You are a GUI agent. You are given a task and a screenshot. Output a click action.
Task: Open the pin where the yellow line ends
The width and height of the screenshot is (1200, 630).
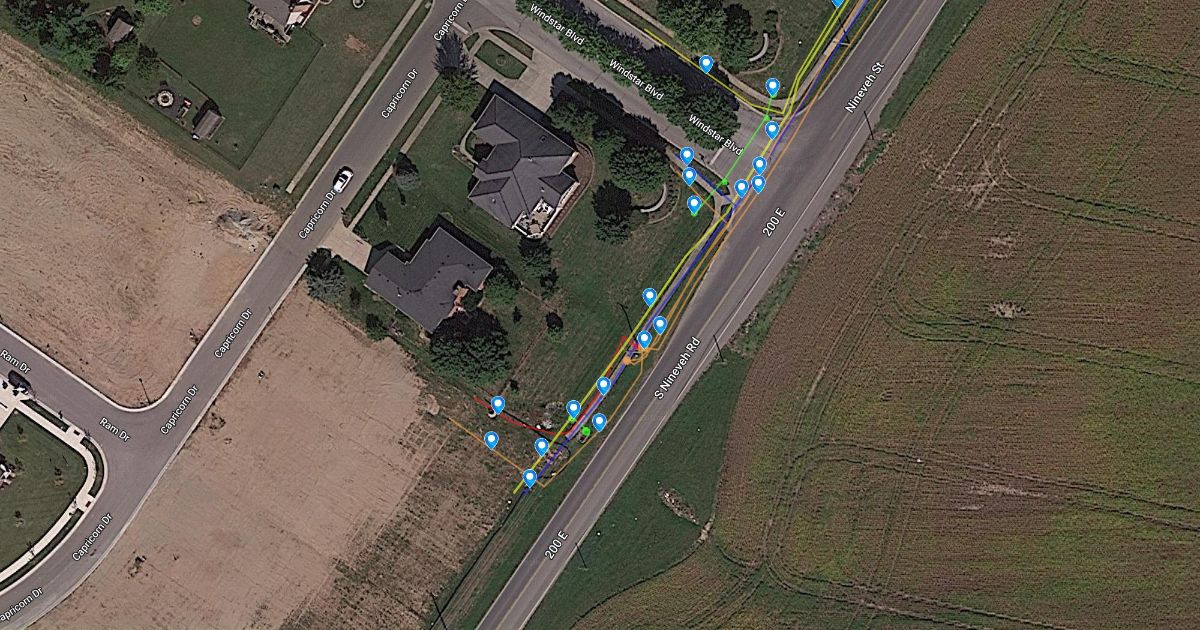(530, 478)
